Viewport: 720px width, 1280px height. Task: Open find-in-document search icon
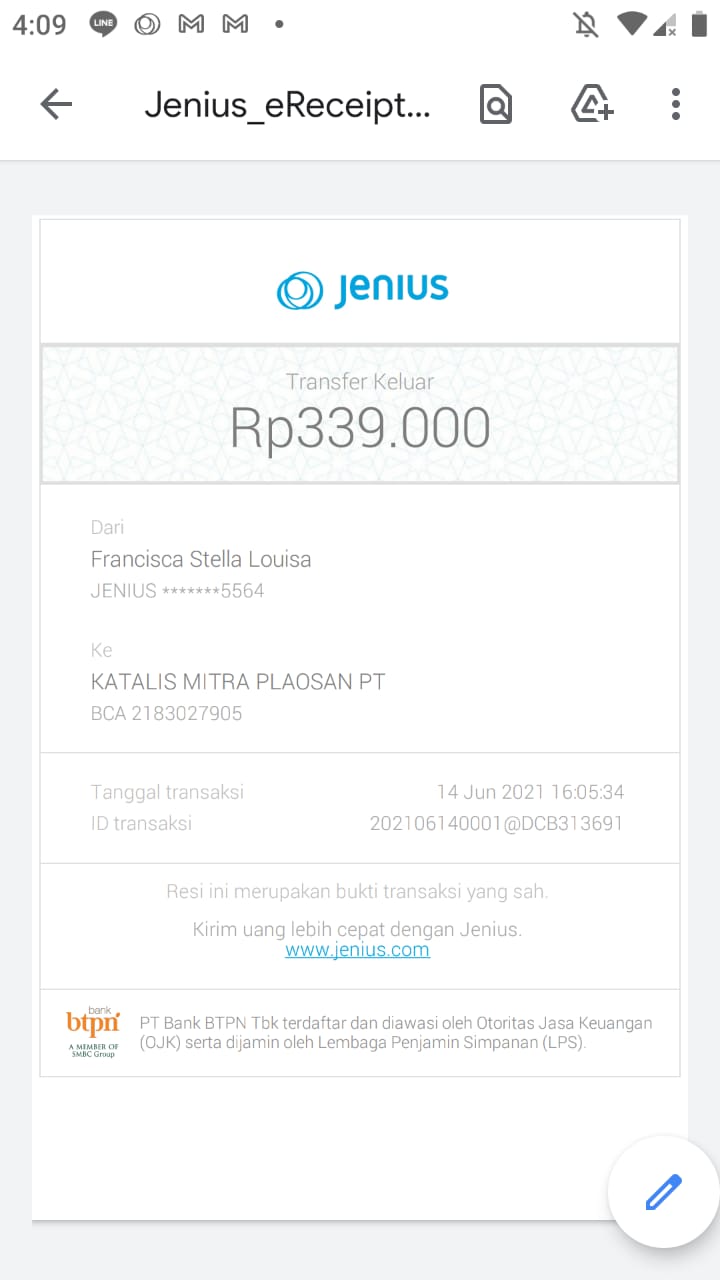[495, 104]
